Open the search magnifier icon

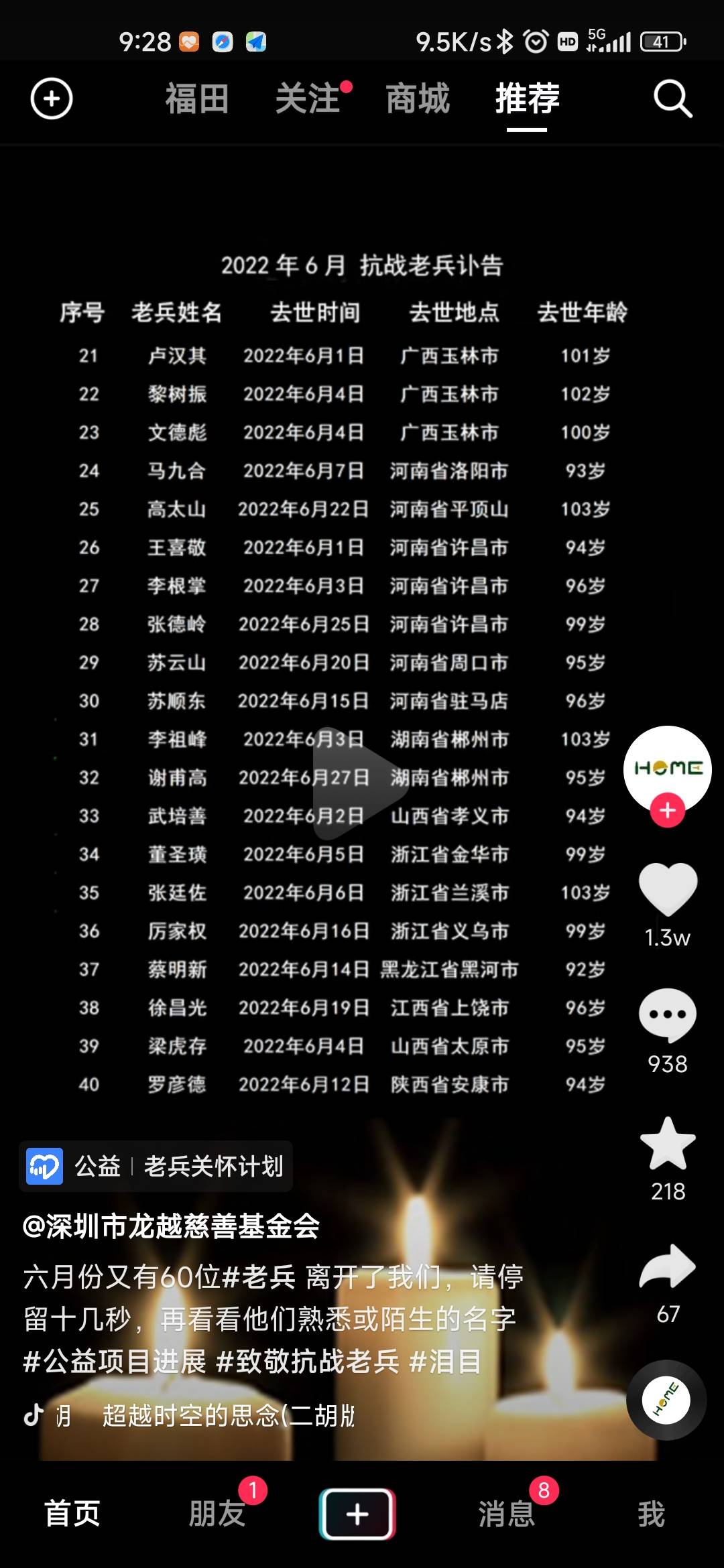click(672, 99)
